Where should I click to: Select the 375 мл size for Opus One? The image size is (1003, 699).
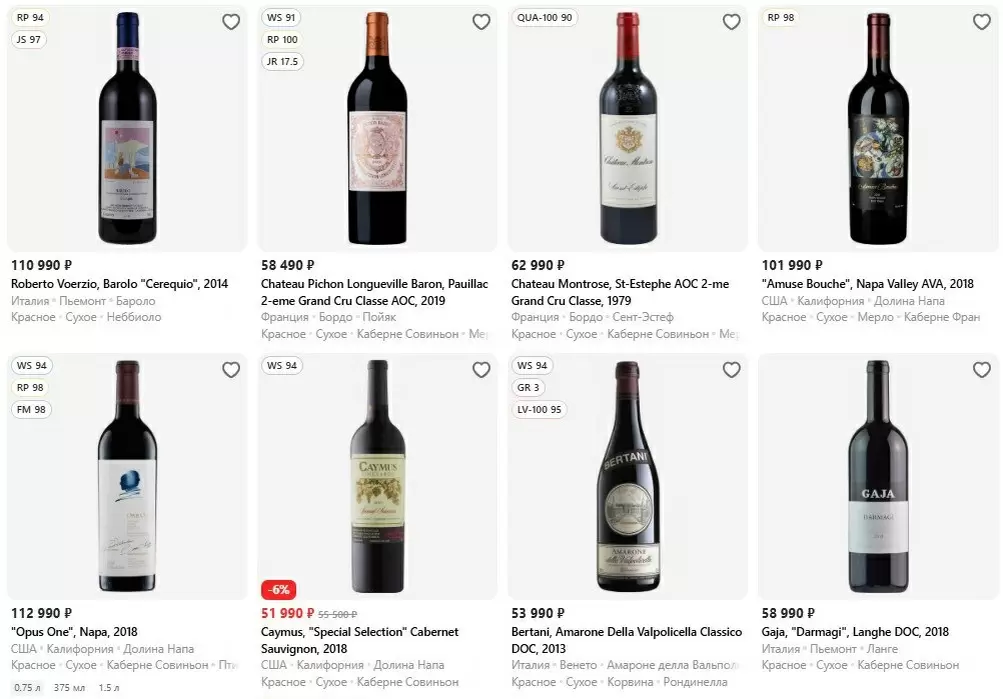click(x=68, y=688)
